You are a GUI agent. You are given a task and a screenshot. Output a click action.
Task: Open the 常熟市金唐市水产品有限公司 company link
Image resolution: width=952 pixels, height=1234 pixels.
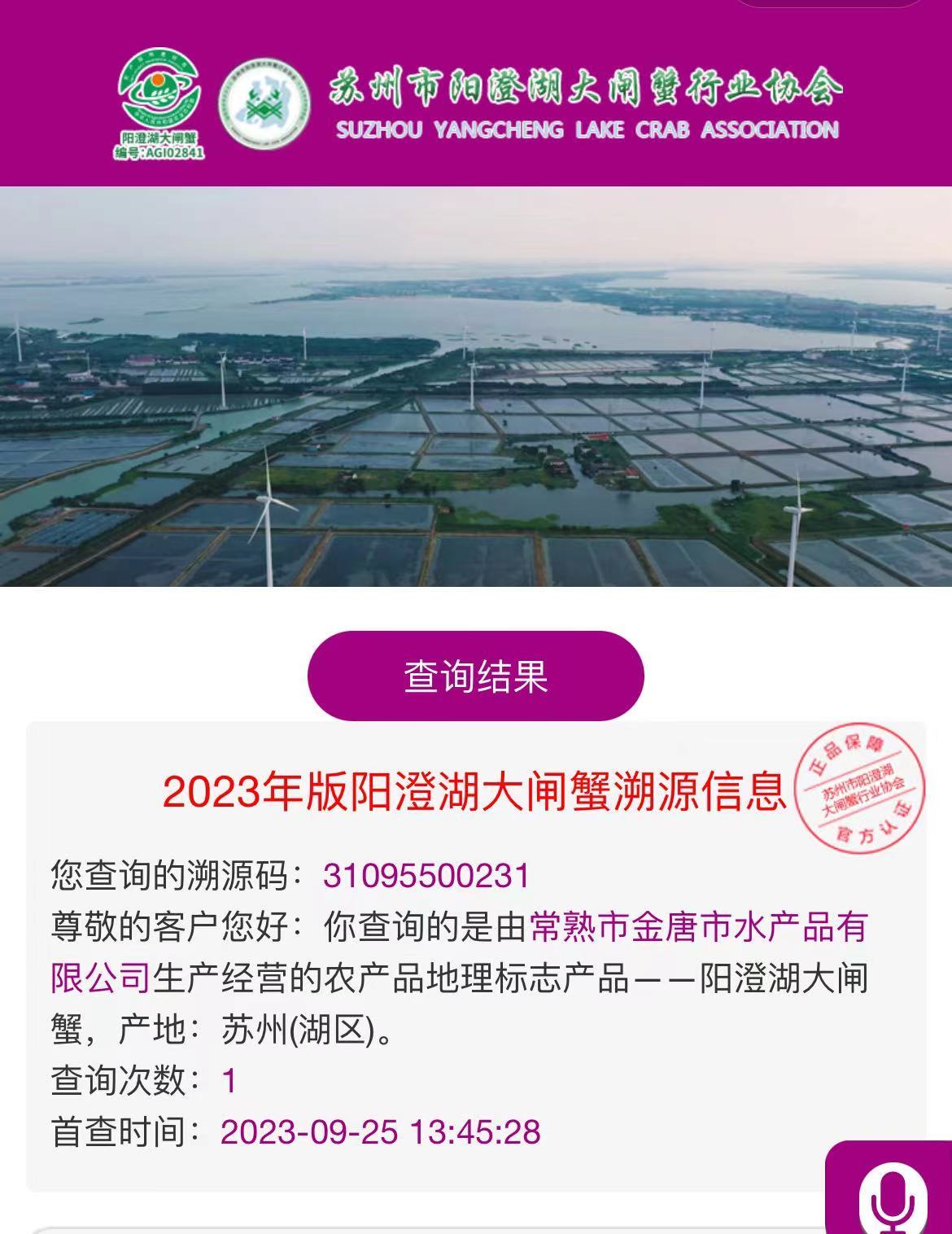click(698, 928)
